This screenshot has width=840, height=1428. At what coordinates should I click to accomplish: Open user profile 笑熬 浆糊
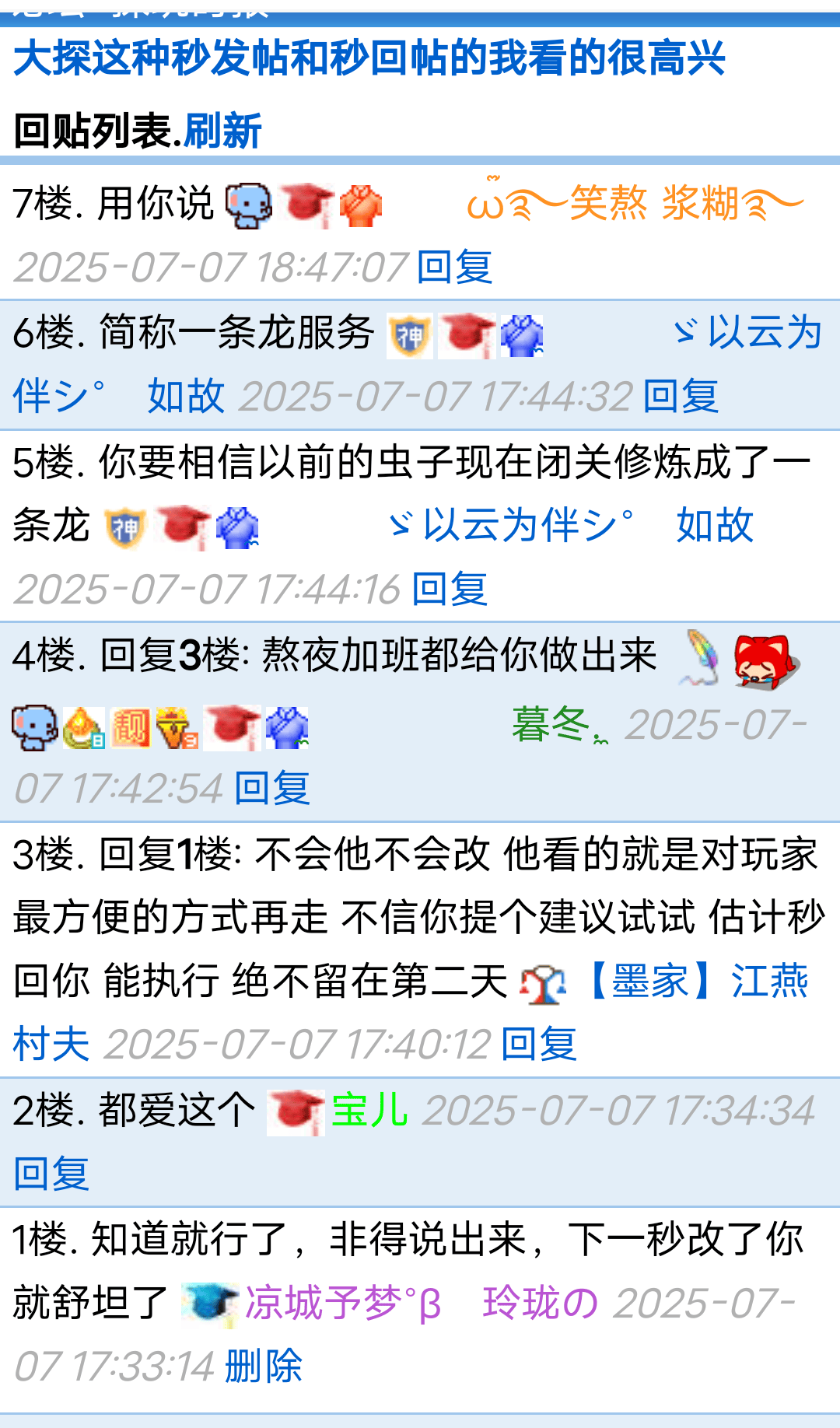tap(635, 204)
